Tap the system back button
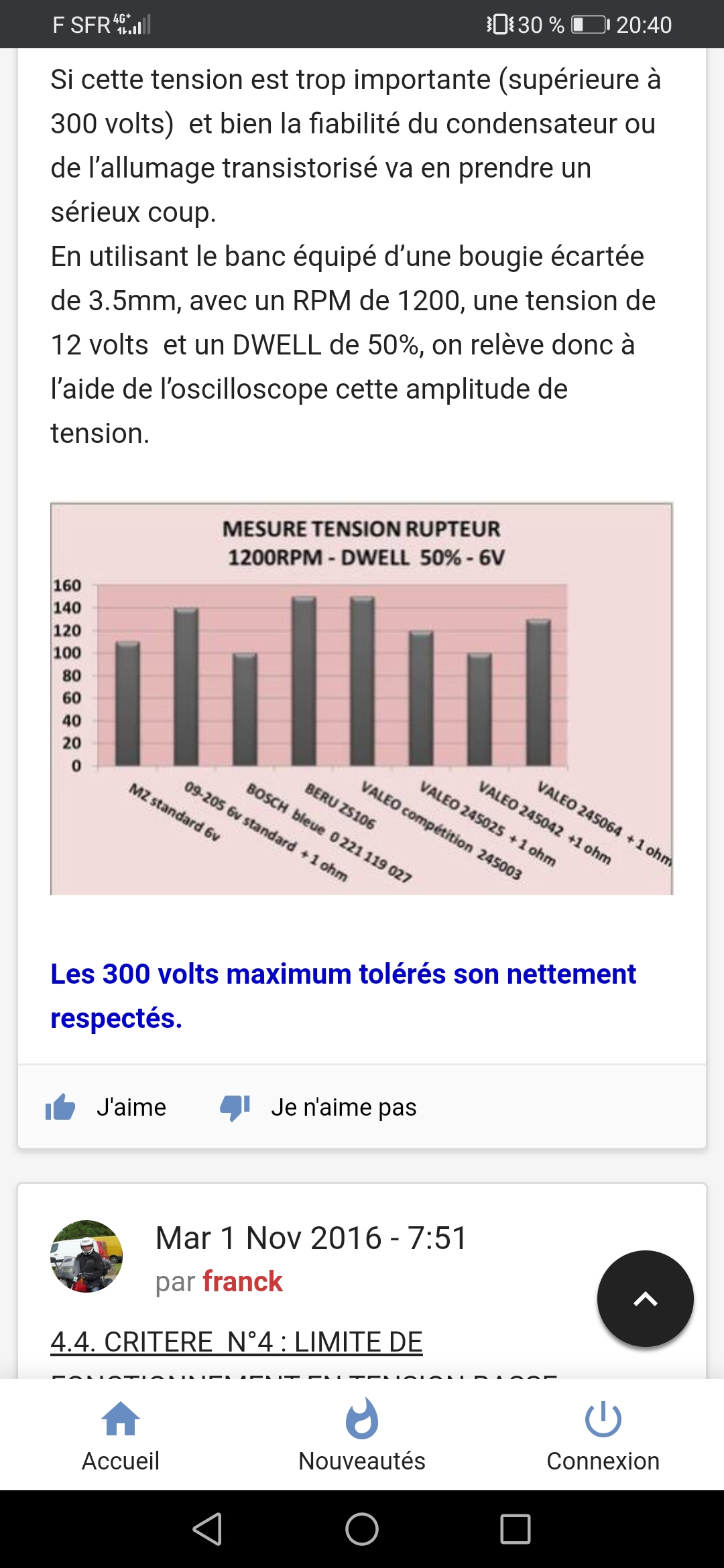This screenshot has height=1568, width=724. [207, 1529]
